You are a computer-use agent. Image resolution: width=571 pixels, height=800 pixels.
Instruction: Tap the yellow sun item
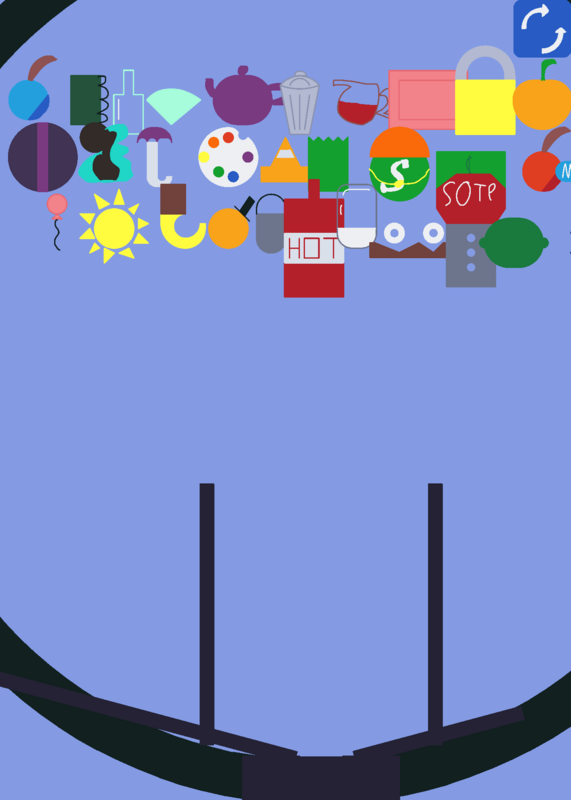click(x=114, y=226)
